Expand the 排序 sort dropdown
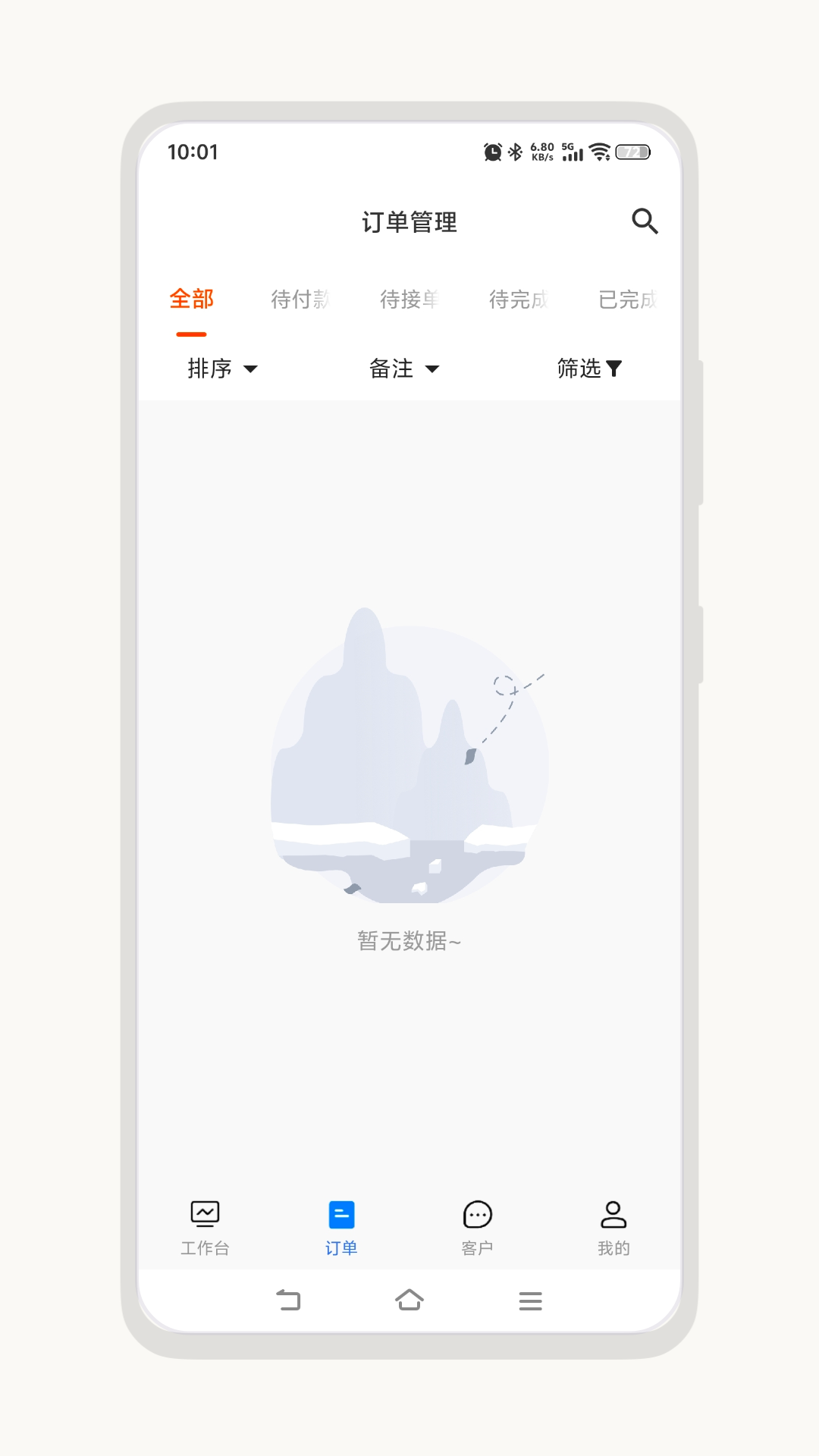Screen dimensions: 819x1456 223,369
